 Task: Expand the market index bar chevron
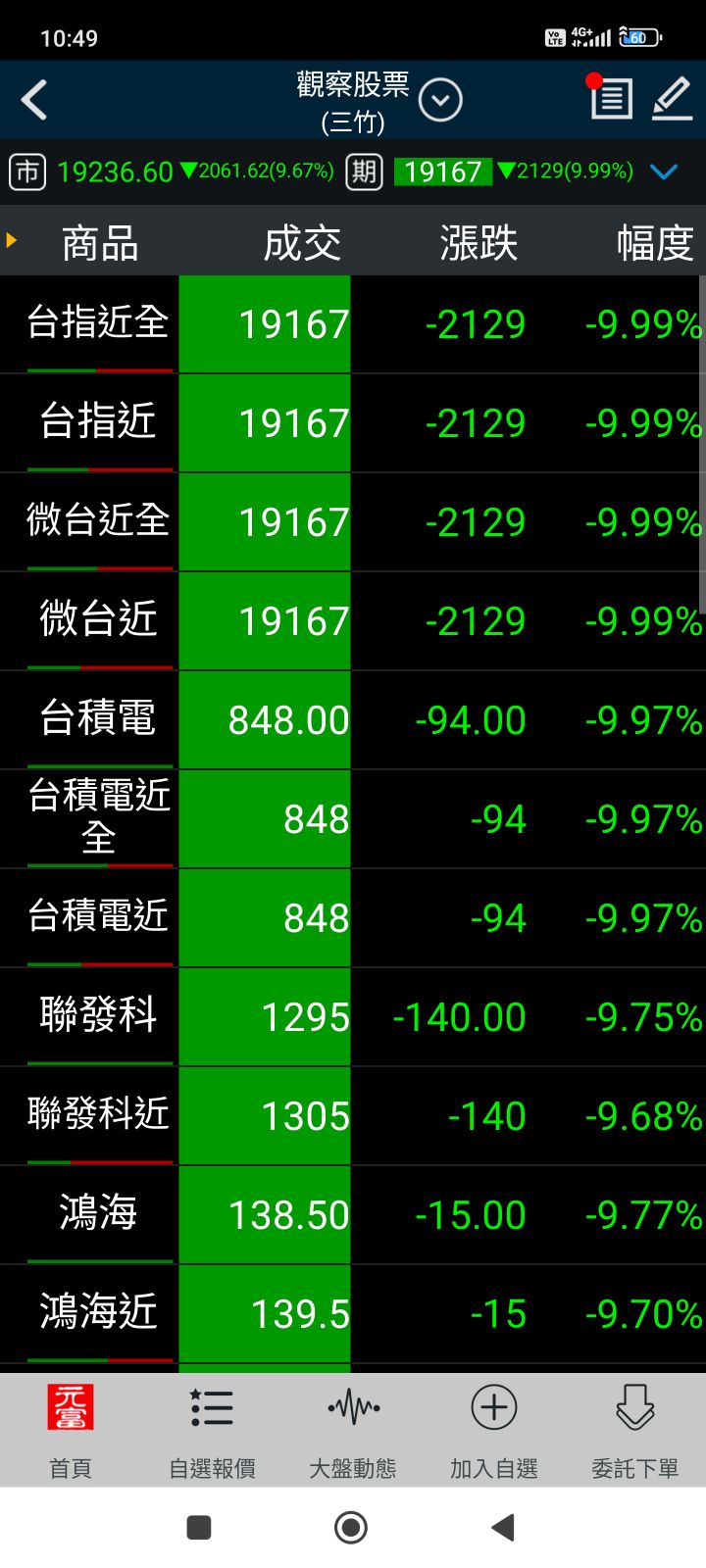pos(664,172)
